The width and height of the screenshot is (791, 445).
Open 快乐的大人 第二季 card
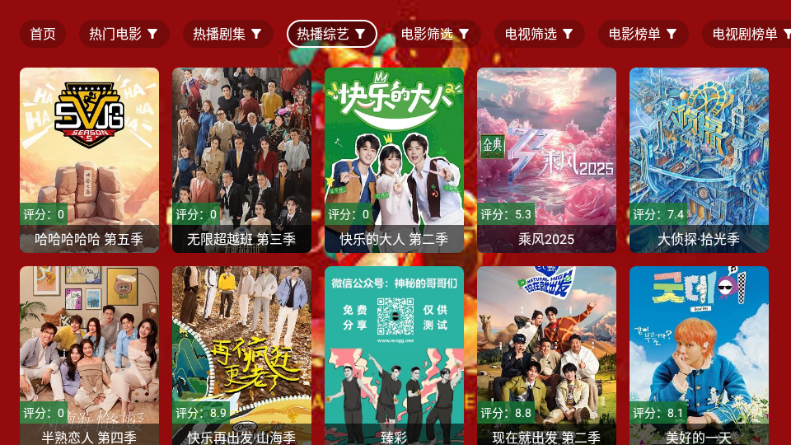point(394,160)
